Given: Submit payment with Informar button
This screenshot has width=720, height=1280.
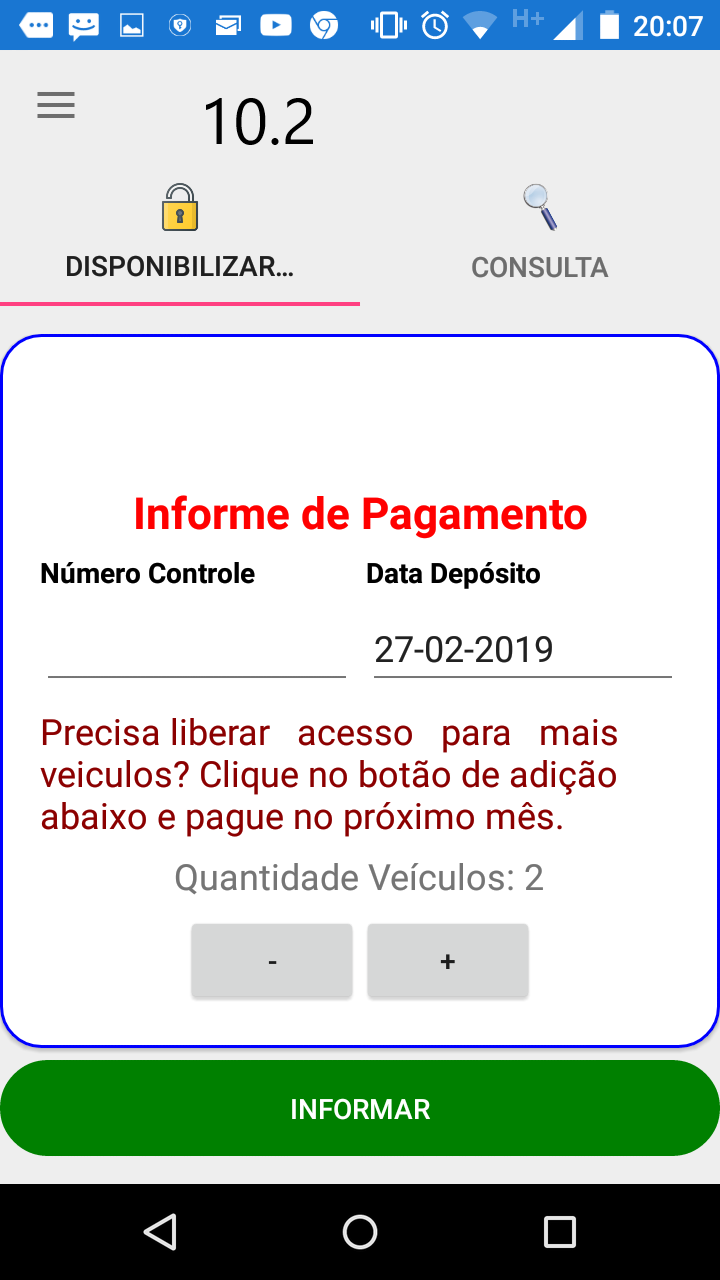Looking at the screenshot, I should [360, 1108].
